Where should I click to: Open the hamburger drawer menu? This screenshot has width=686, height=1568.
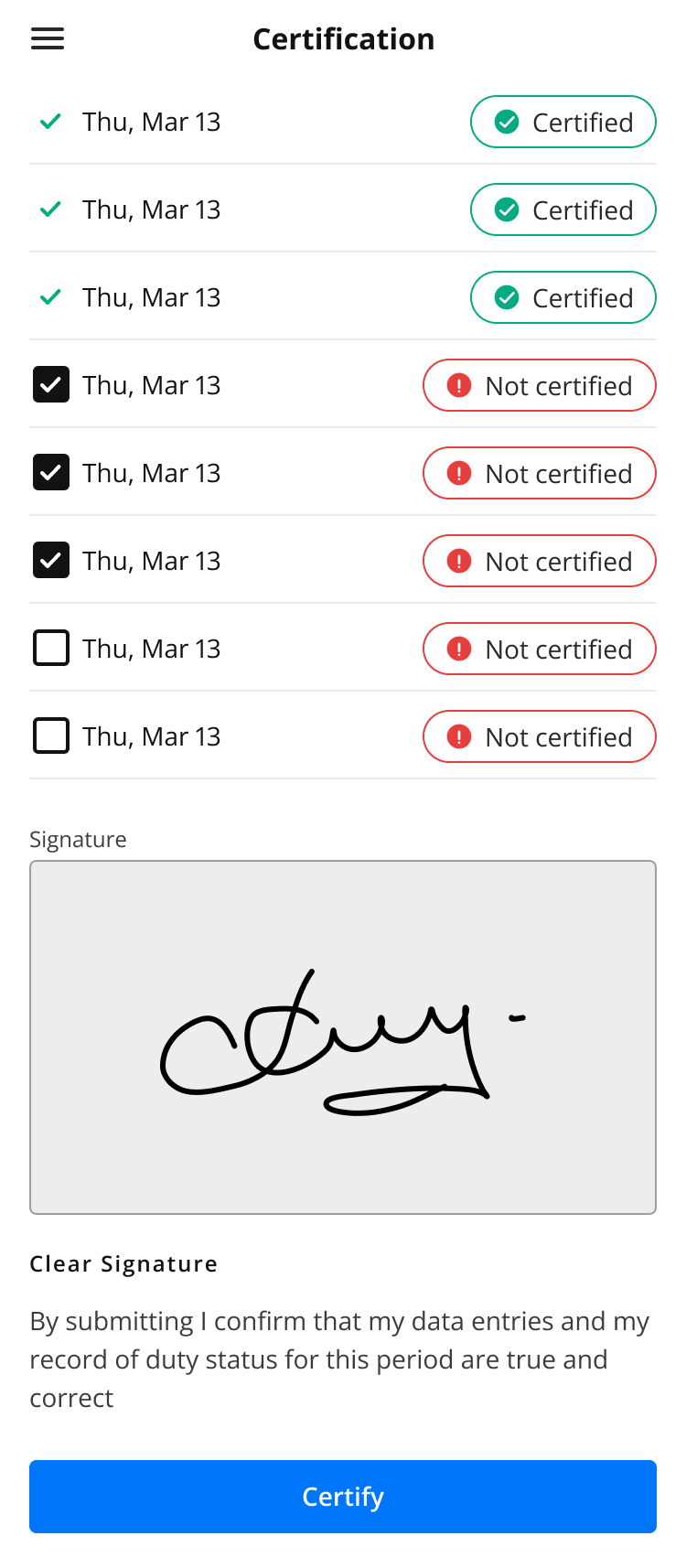click(x=48, y=38)
